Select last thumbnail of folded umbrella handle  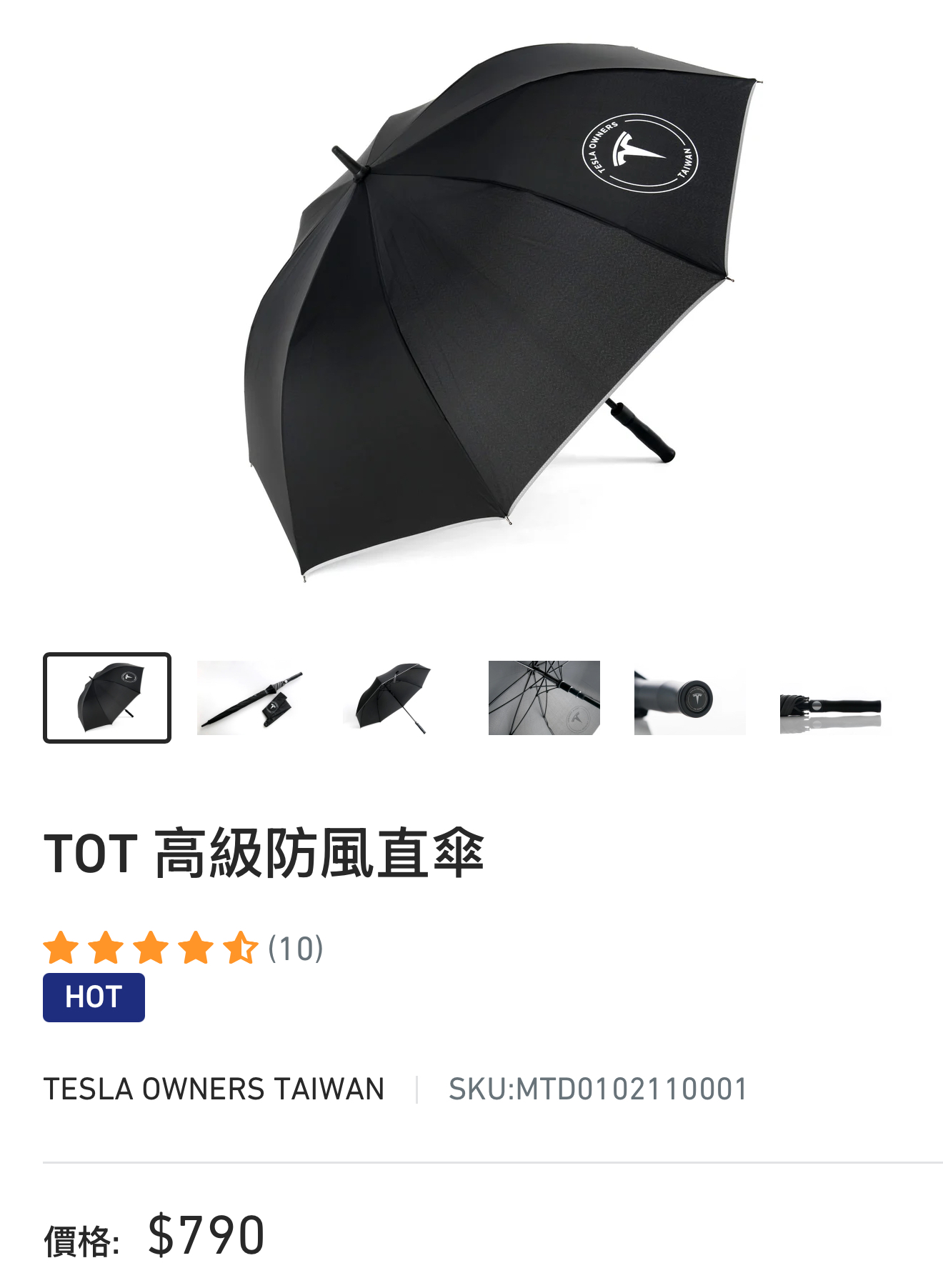point(835,698)
